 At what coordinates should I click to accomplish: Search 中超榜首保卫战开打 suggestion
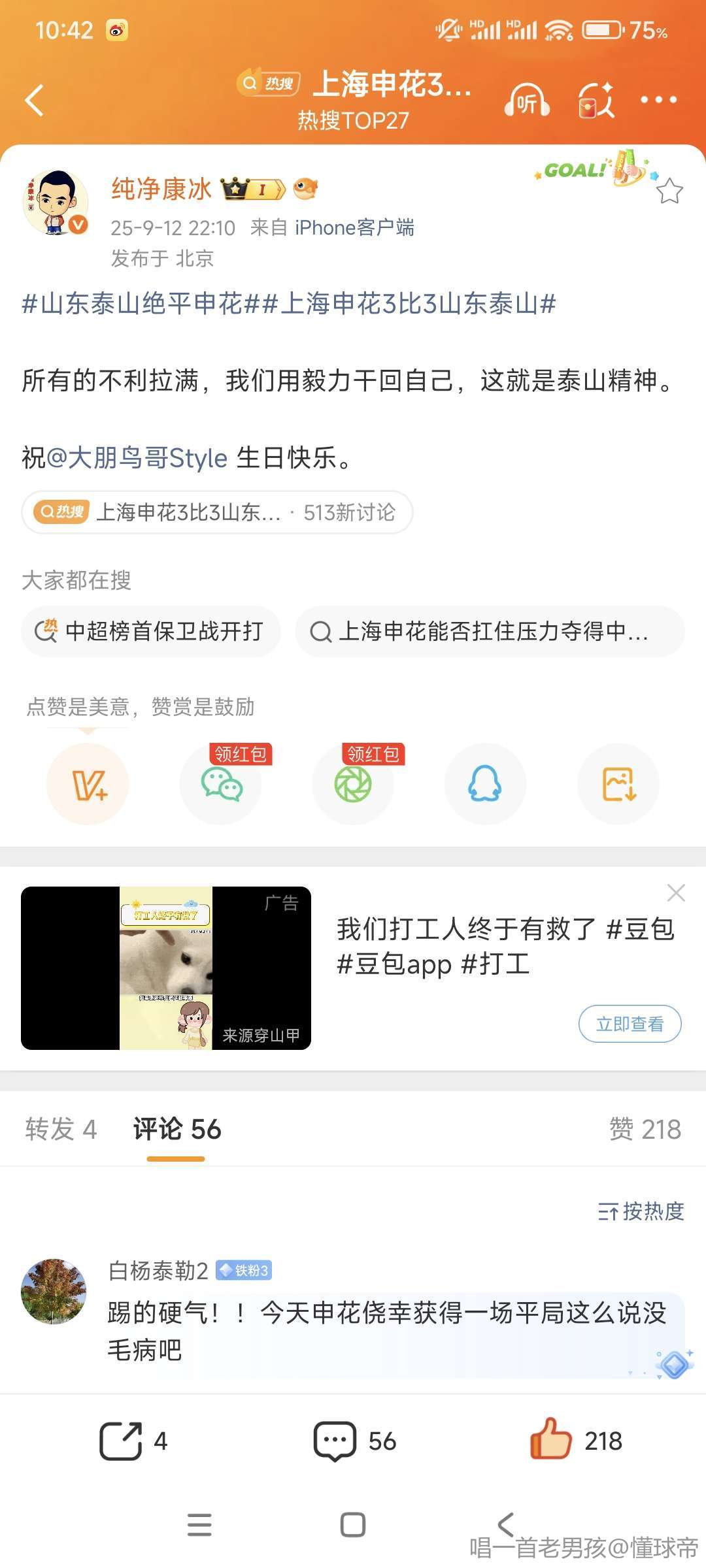(151, 631)
